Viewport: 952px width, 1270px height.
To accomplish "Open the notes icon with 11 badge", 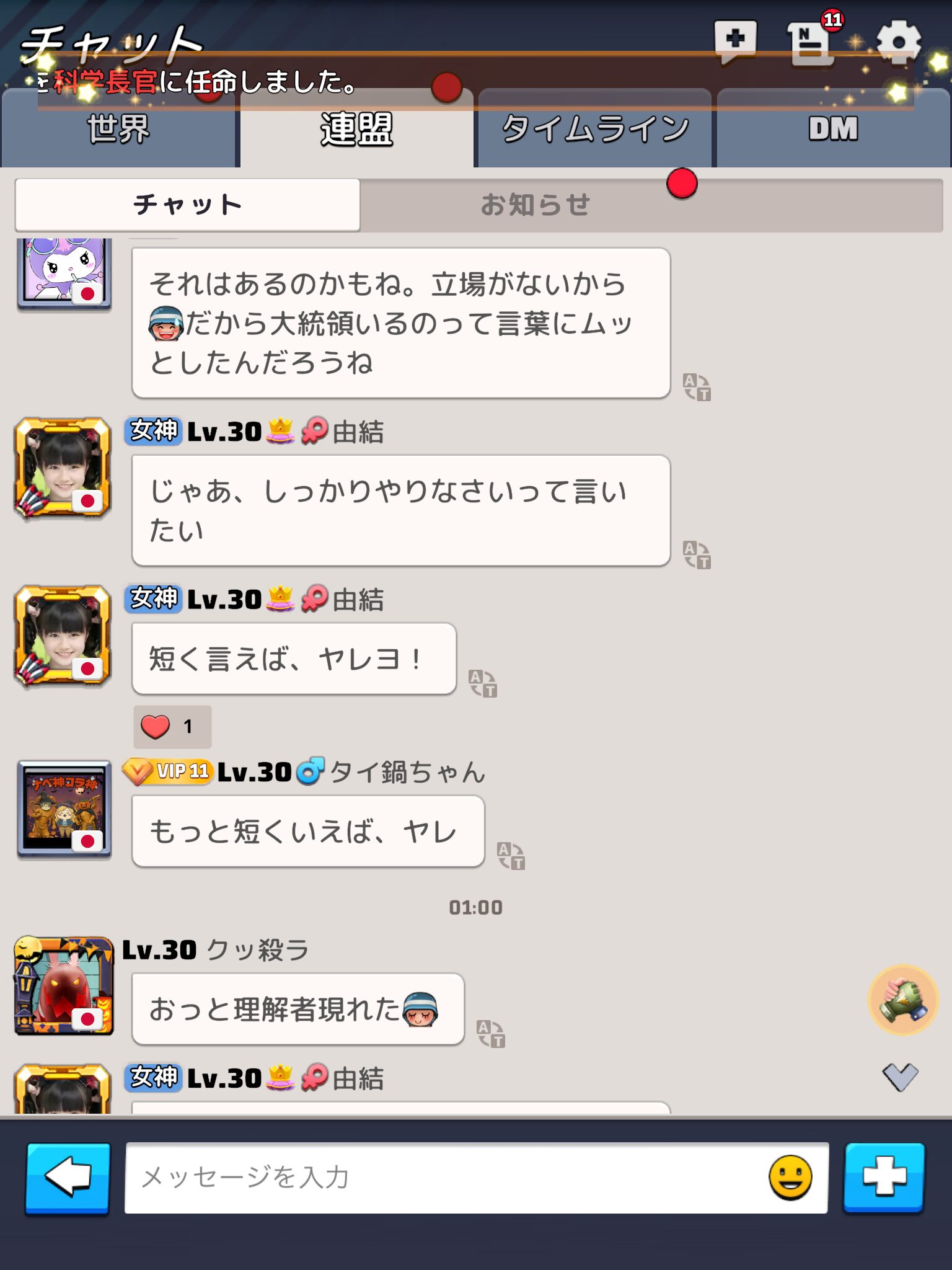I will [812, 42].
